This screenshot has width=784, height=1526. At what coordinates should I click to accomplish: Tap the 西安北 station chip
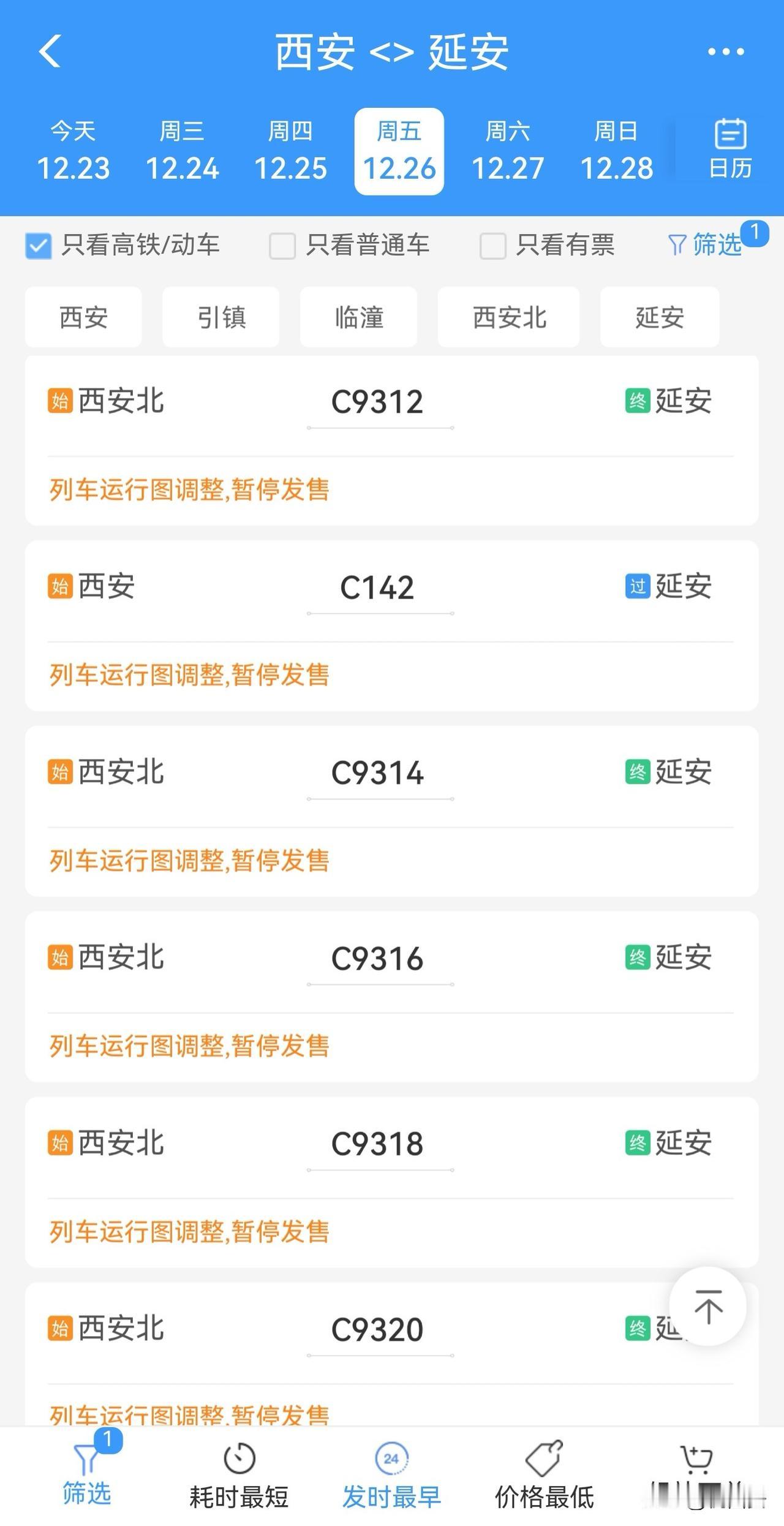[x=509, y=317]
